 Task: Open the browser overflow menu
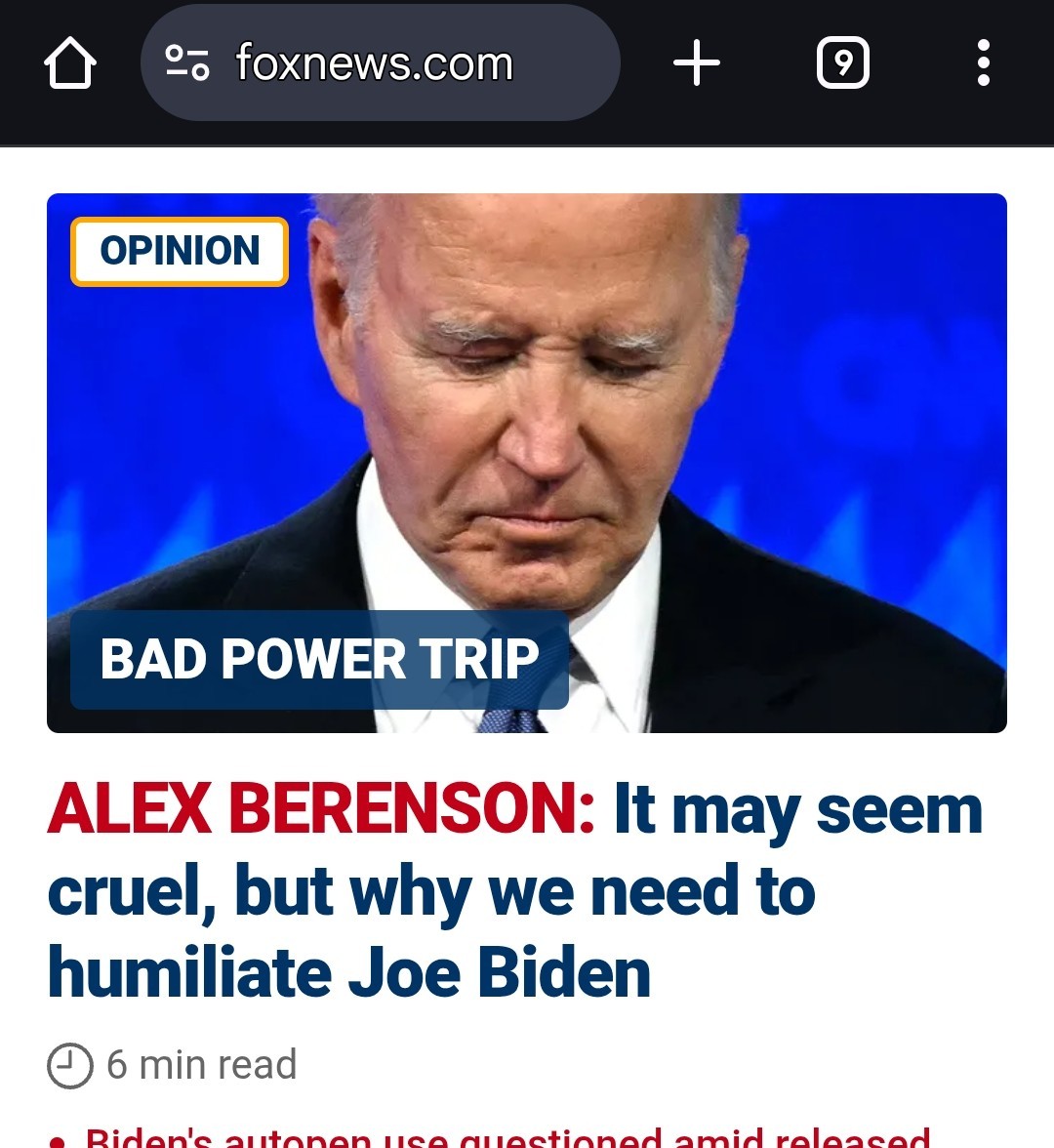tap(983, 64)
